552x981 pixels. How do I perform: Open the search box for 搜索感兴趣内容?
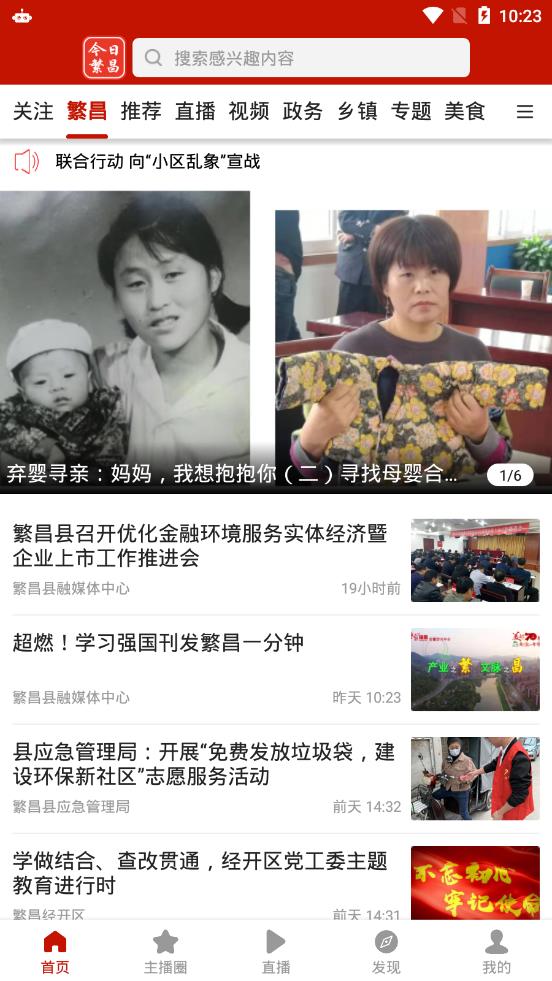pyautogui.click(x=301, y=58)
